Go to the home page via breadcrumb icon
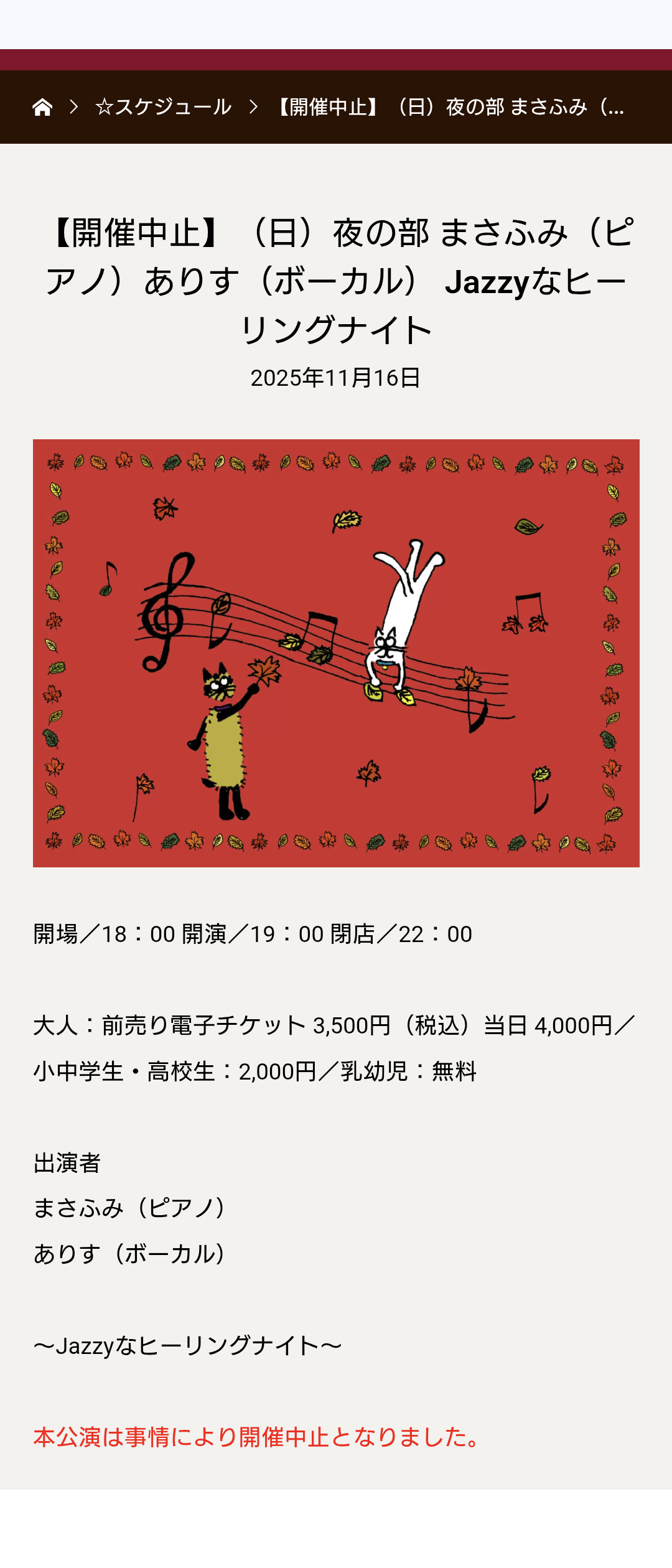This screenshot has height=1568, width=672. (x=42, y=107)
